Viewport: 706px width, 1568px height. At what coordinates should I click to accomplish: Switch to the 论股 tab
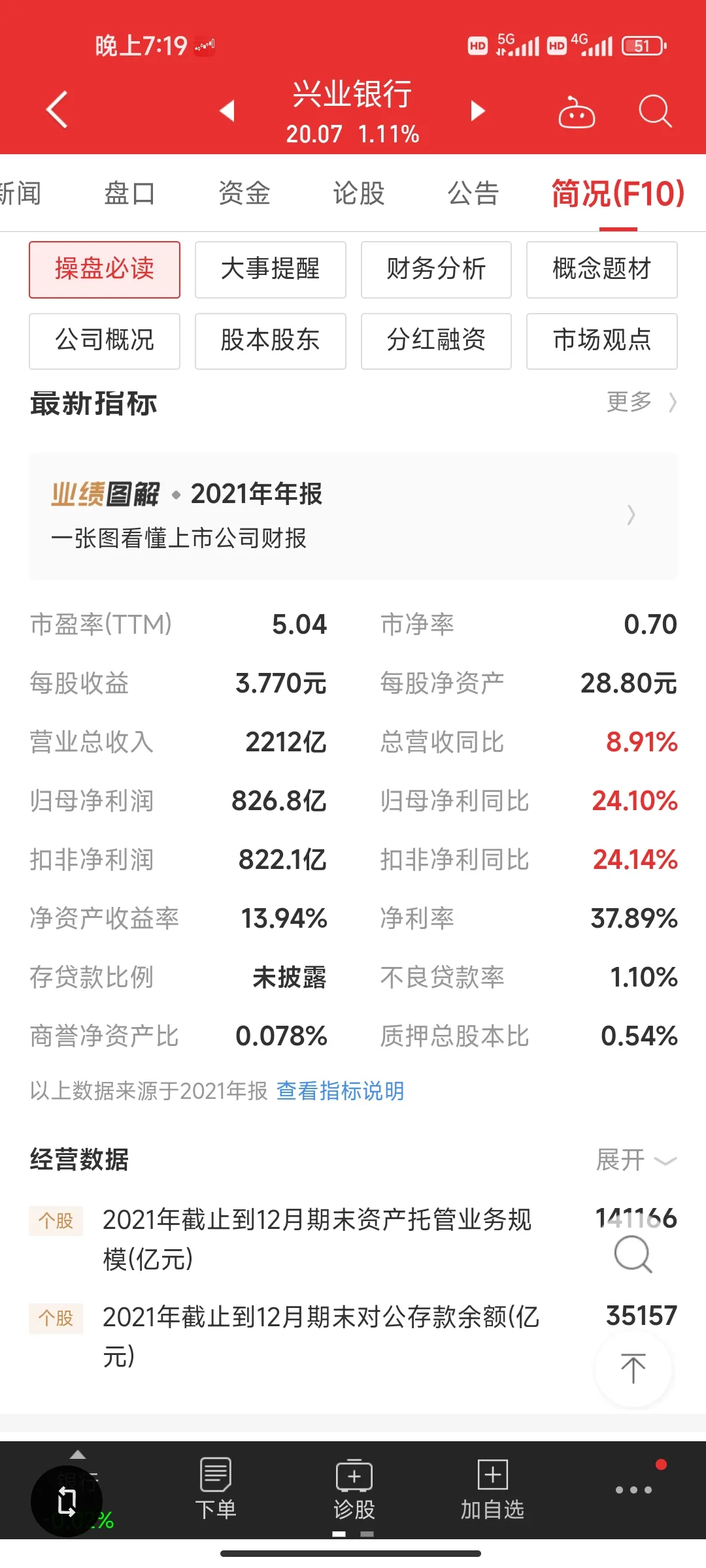358,193
